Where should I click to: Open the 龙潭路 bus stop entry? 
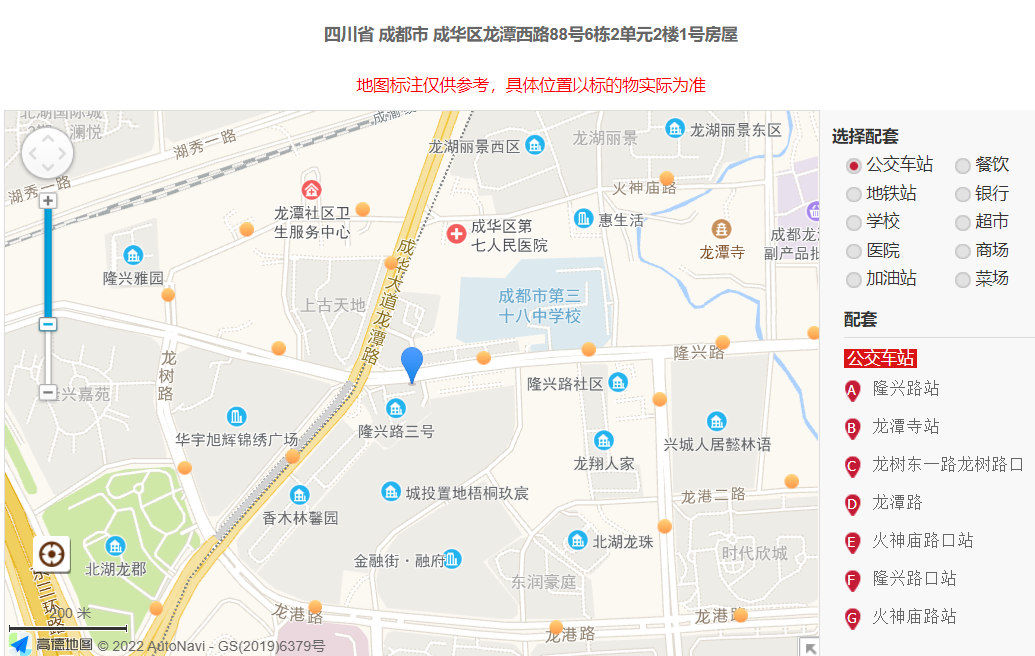[x=897, y=503]
